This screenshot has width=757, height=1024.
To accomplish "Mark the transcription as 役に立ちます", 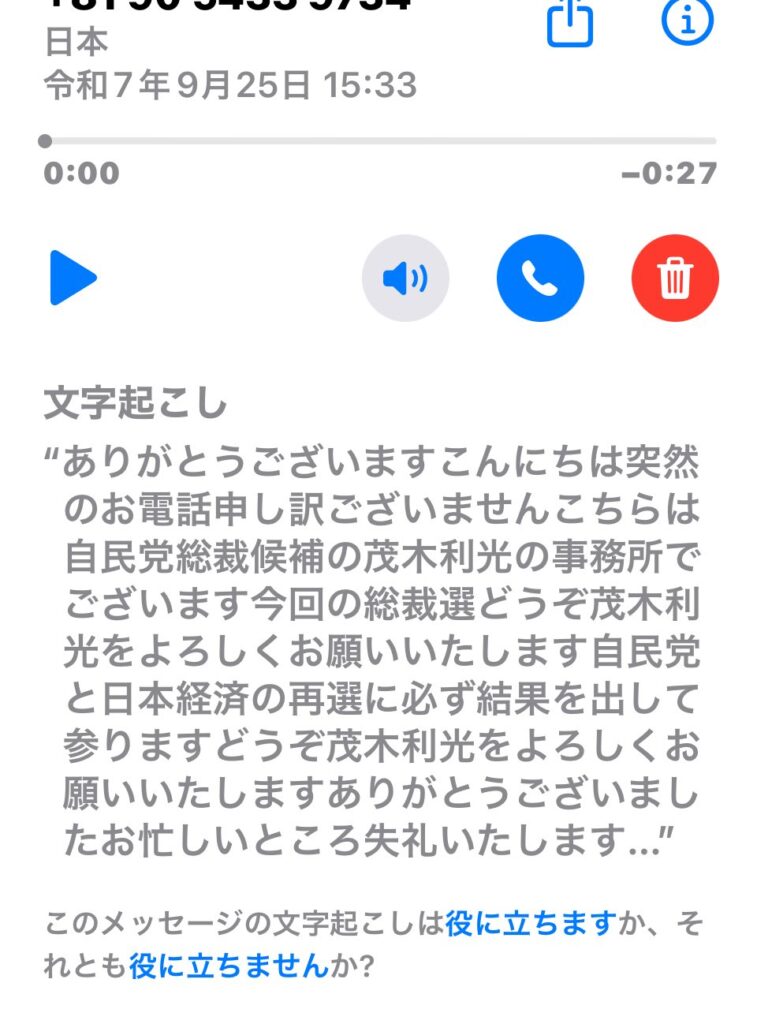I will tap(529, 924).
